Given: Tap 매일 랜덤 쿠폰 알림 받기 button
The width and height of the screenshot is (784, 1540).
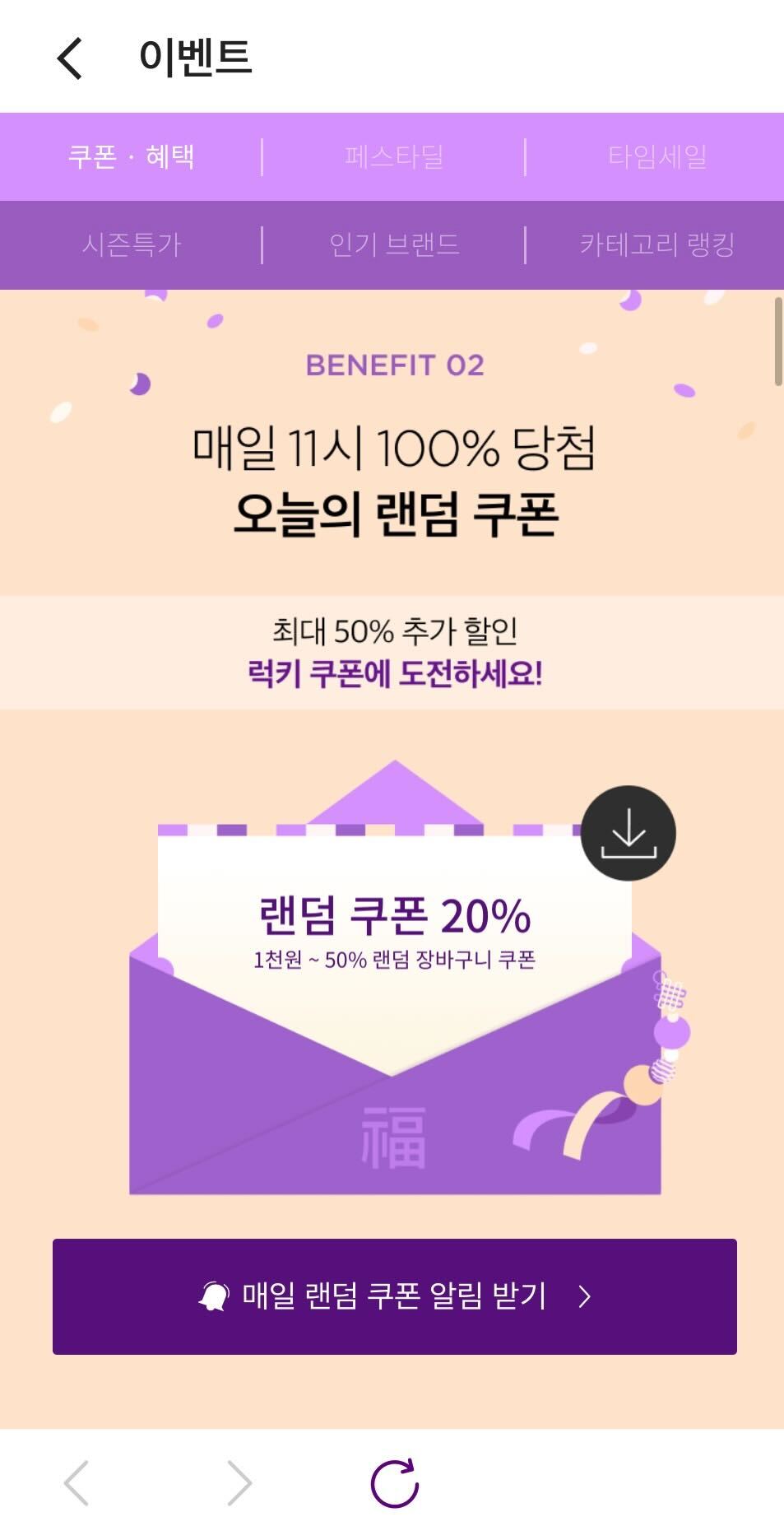Looking at the screenshot, I should click(x=394, y=1296).
